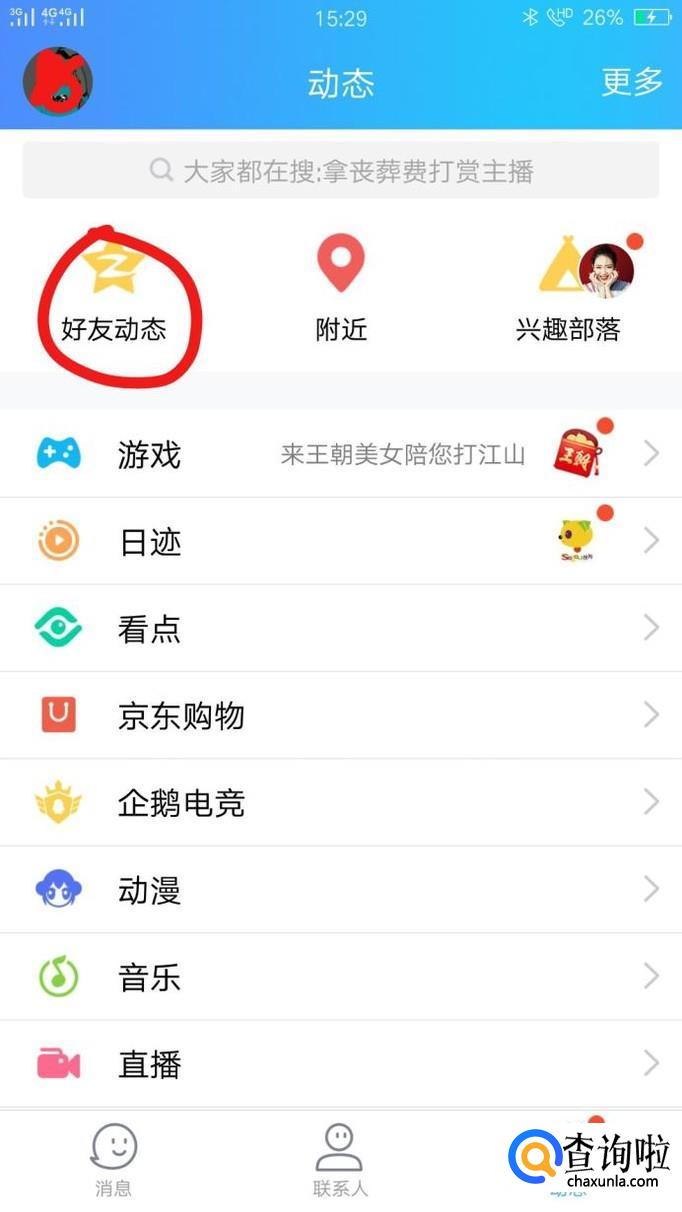
Task: Open the 直播 row
Action: tap(341, 1064)
